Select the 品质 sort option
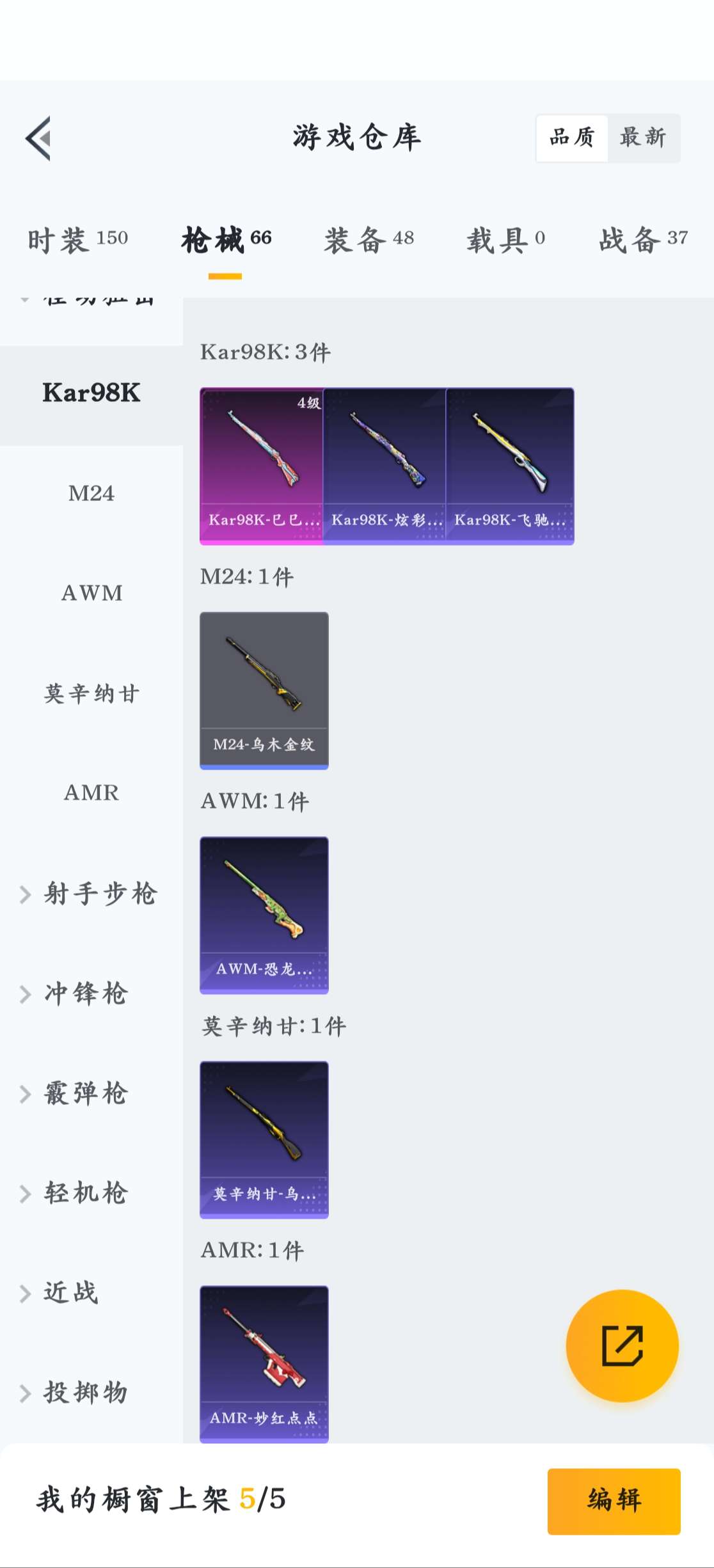The width and height of the screenshot is (714, 1568). (x=572, y=138)
